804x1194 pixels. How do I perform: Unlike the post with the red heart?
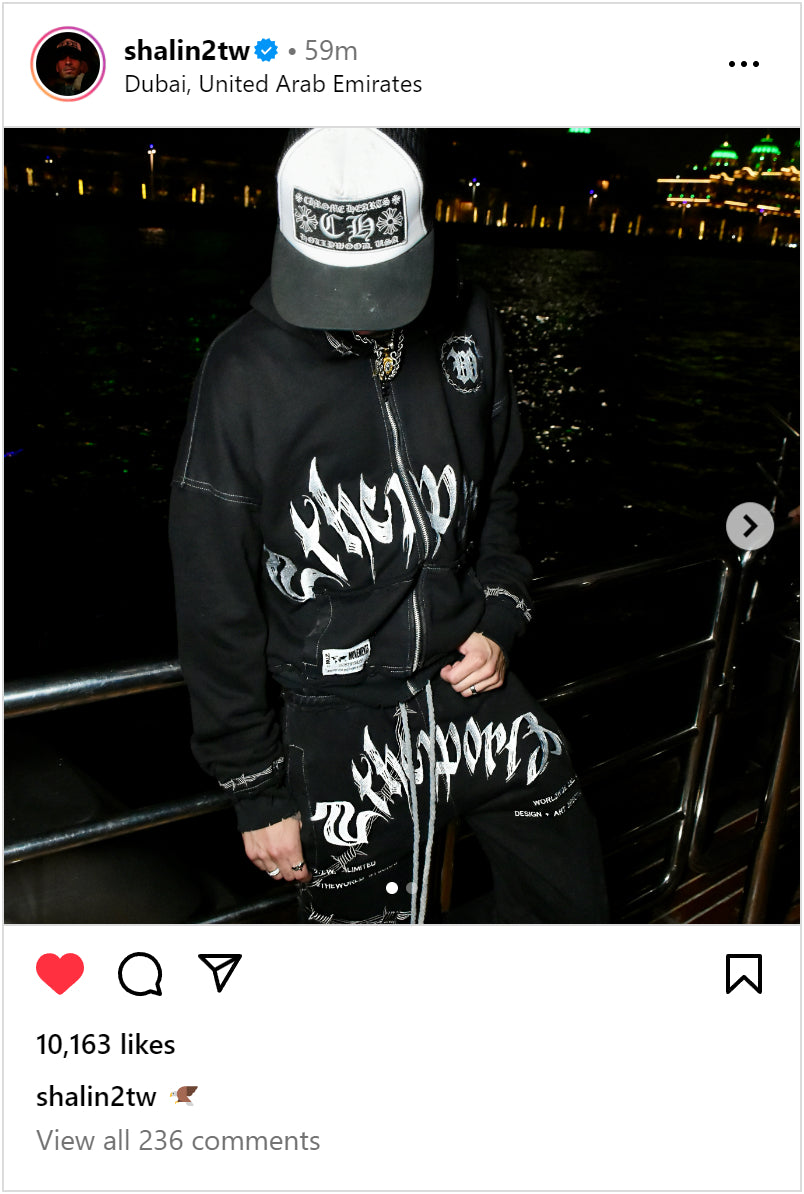click(x=60, y=973)
